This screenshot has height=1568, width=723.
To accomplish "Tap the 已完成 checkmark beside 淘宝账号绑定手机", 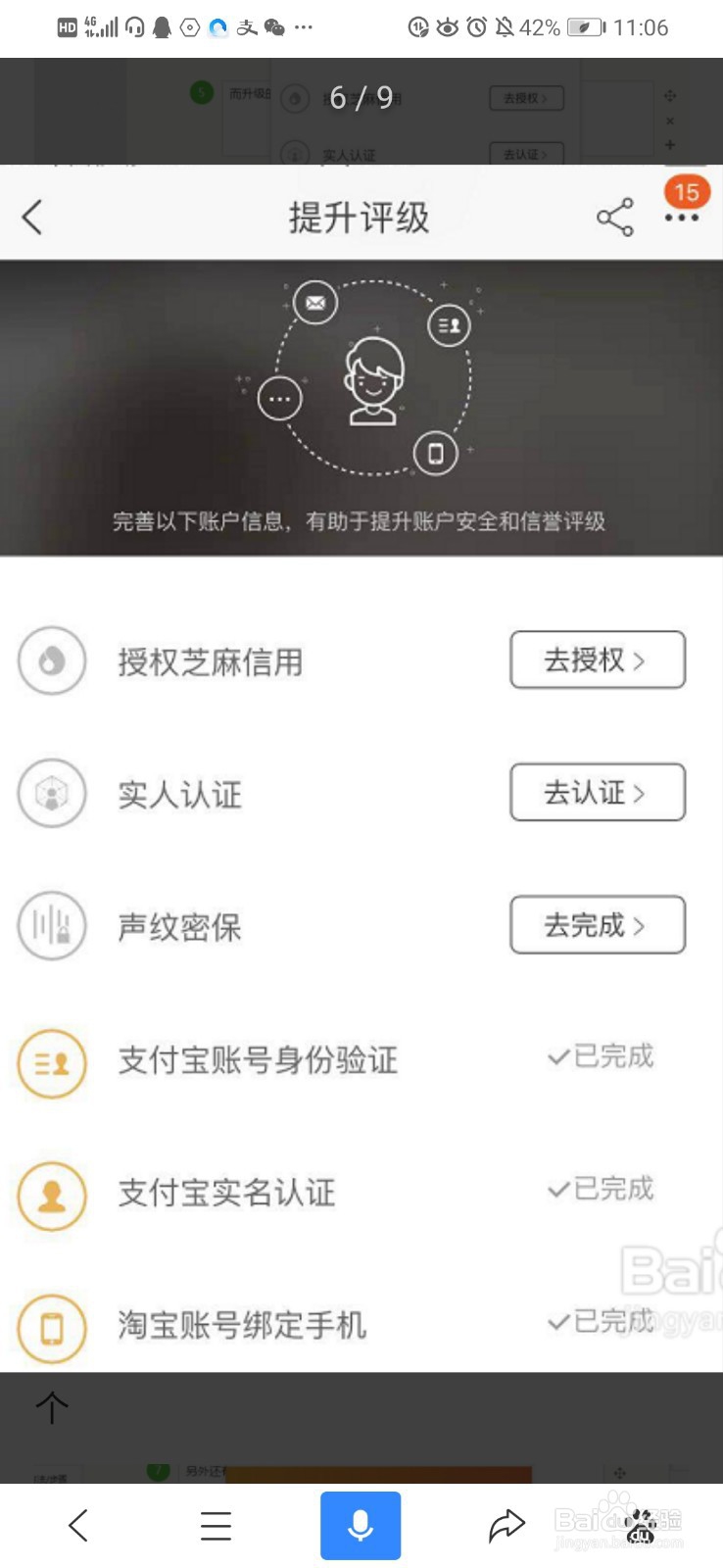I will [600, 1322].
